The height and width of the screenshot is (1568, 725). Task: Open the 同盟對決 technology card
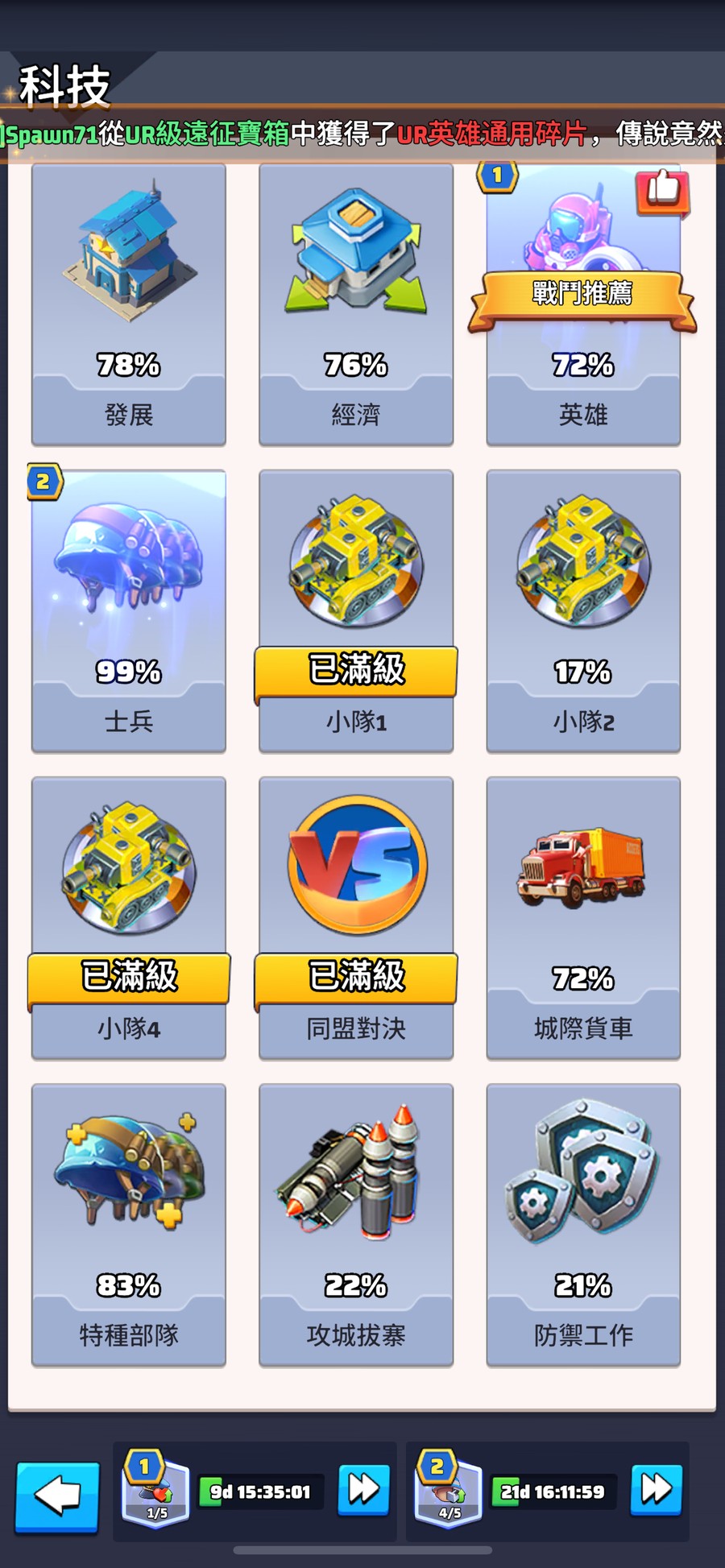pyautogui.click(x=355, y=918)
